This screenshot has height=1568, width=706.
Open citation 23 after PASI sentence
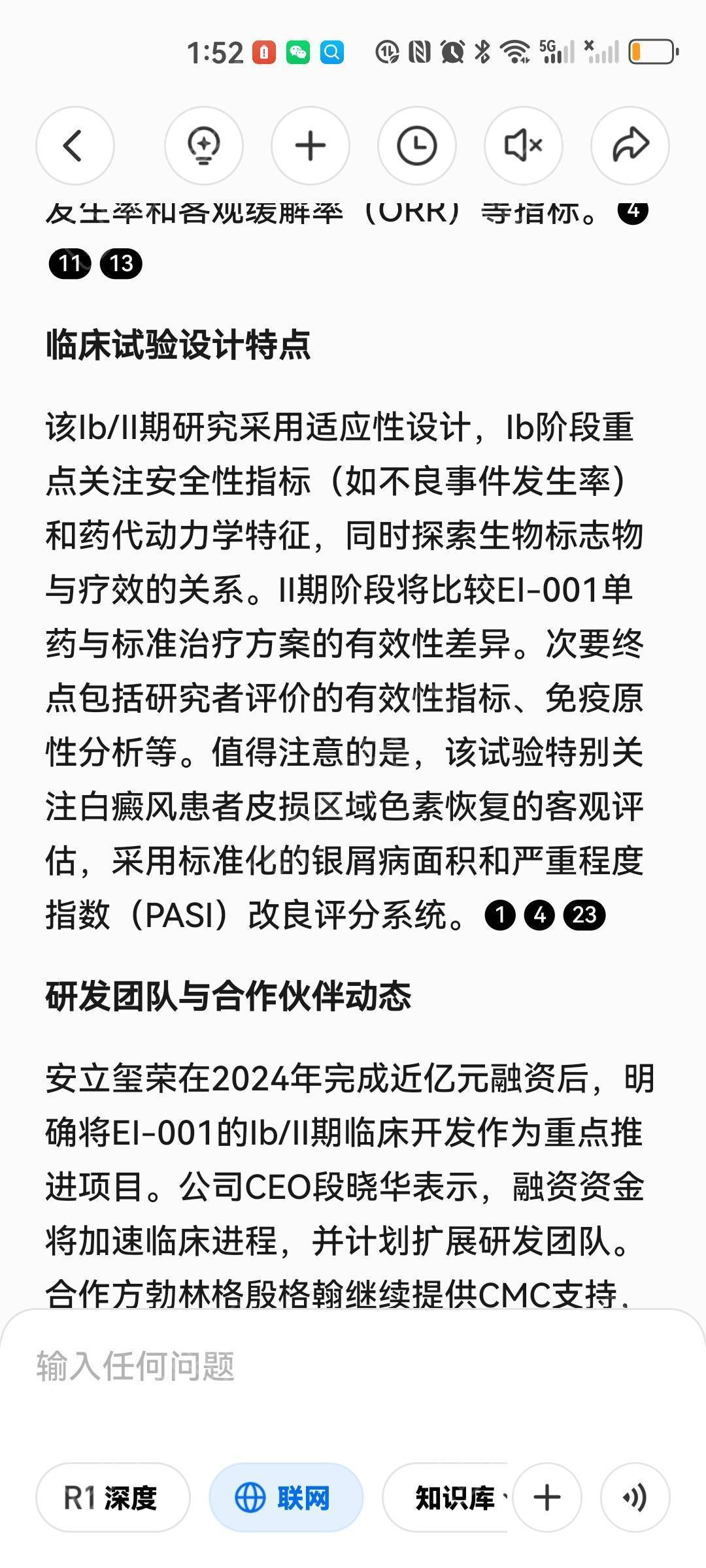tap(584, 915)
